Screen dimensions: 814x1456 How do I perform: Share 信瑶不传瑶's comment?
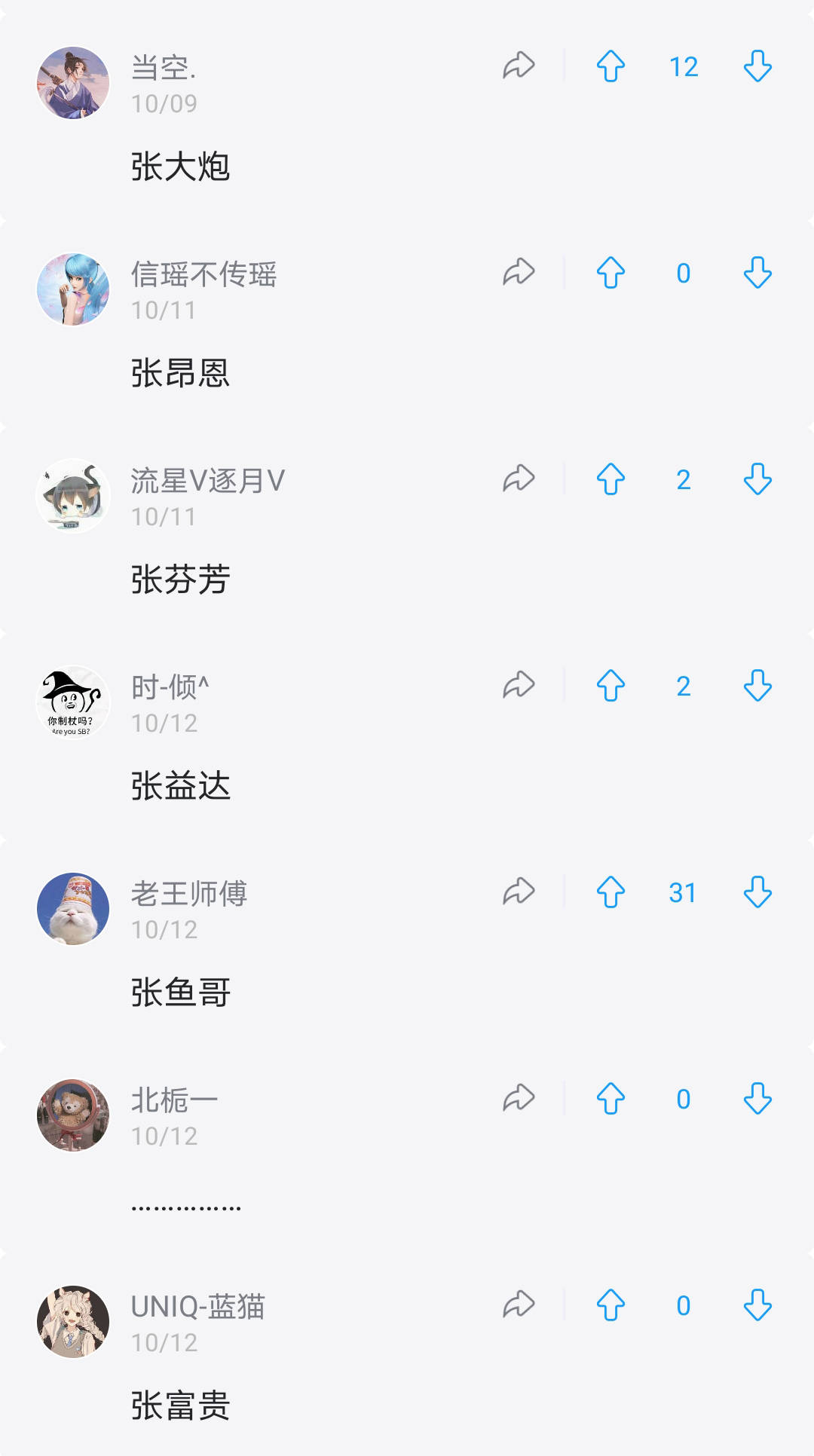click(x=519, y=272)
